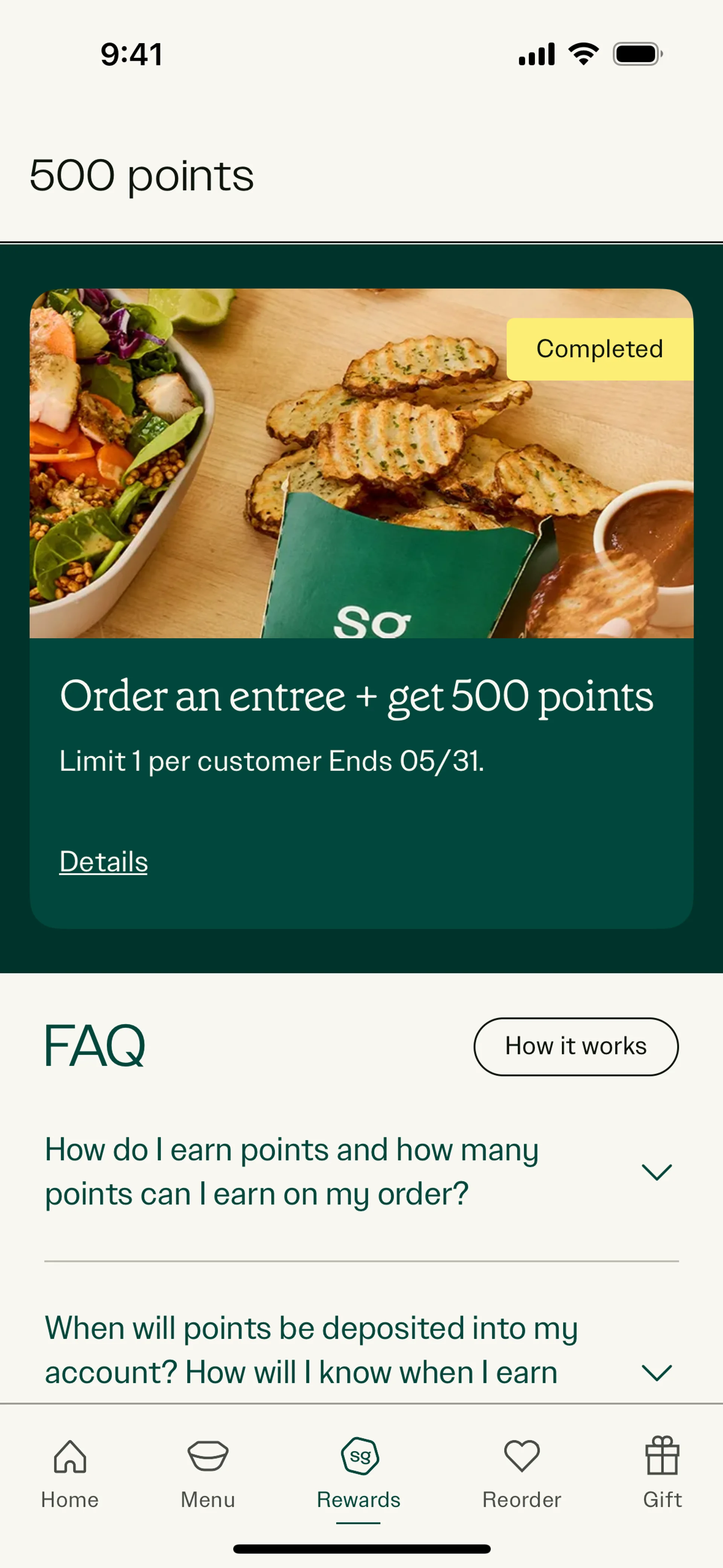Expand the 'How do I earn points' question

click(656, 1172)
